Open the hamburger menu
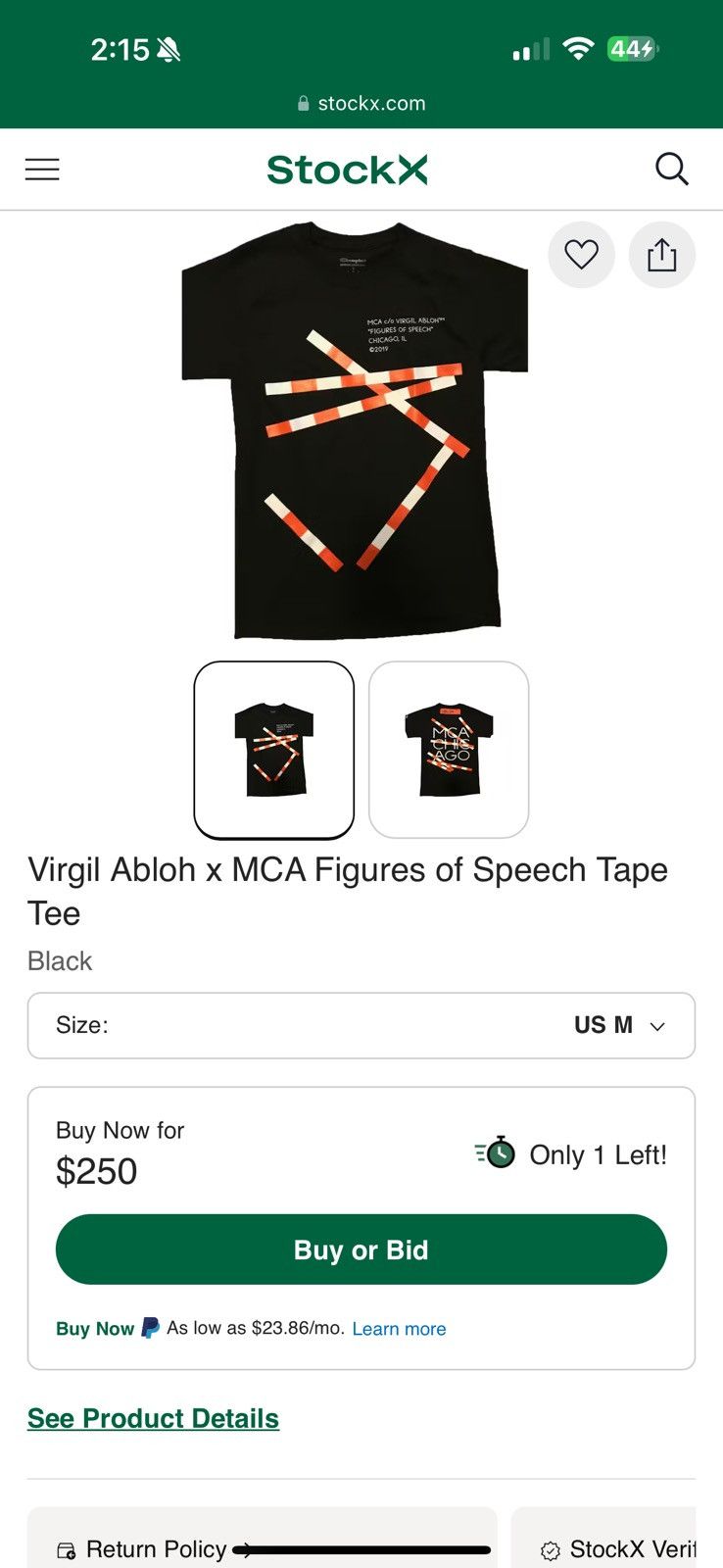 (x=42, y=170)
